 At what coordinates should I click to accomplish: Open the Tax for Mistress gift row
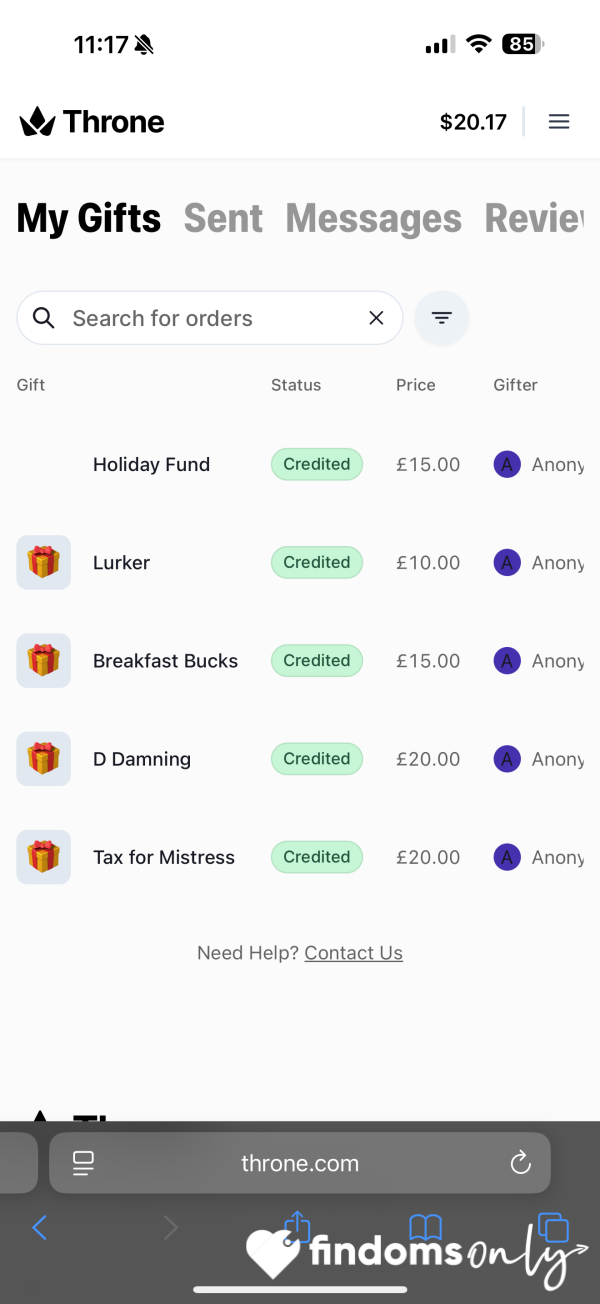point(300,857)
